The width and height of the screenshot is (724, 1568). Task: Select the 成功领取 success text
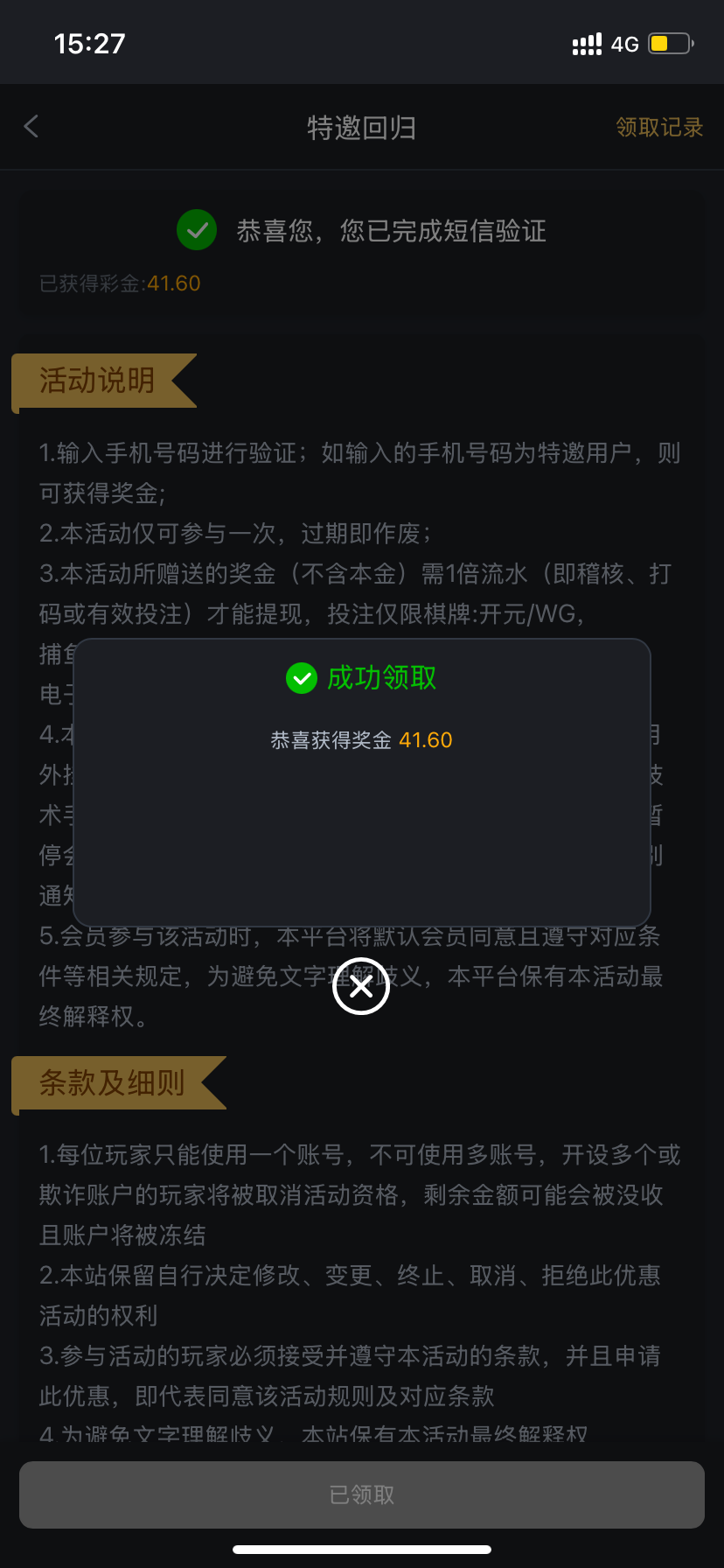tap(382, 678)
